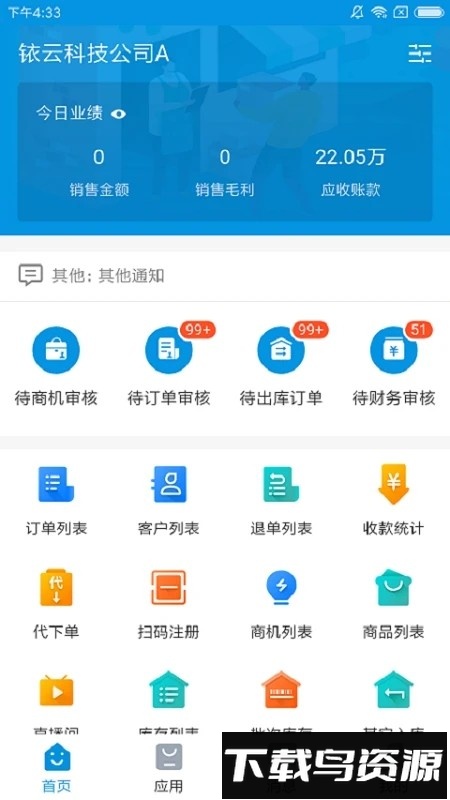Screen dimensions: 450x800
Task: Launch 扫码注册
Action: (x=169, y=604)
